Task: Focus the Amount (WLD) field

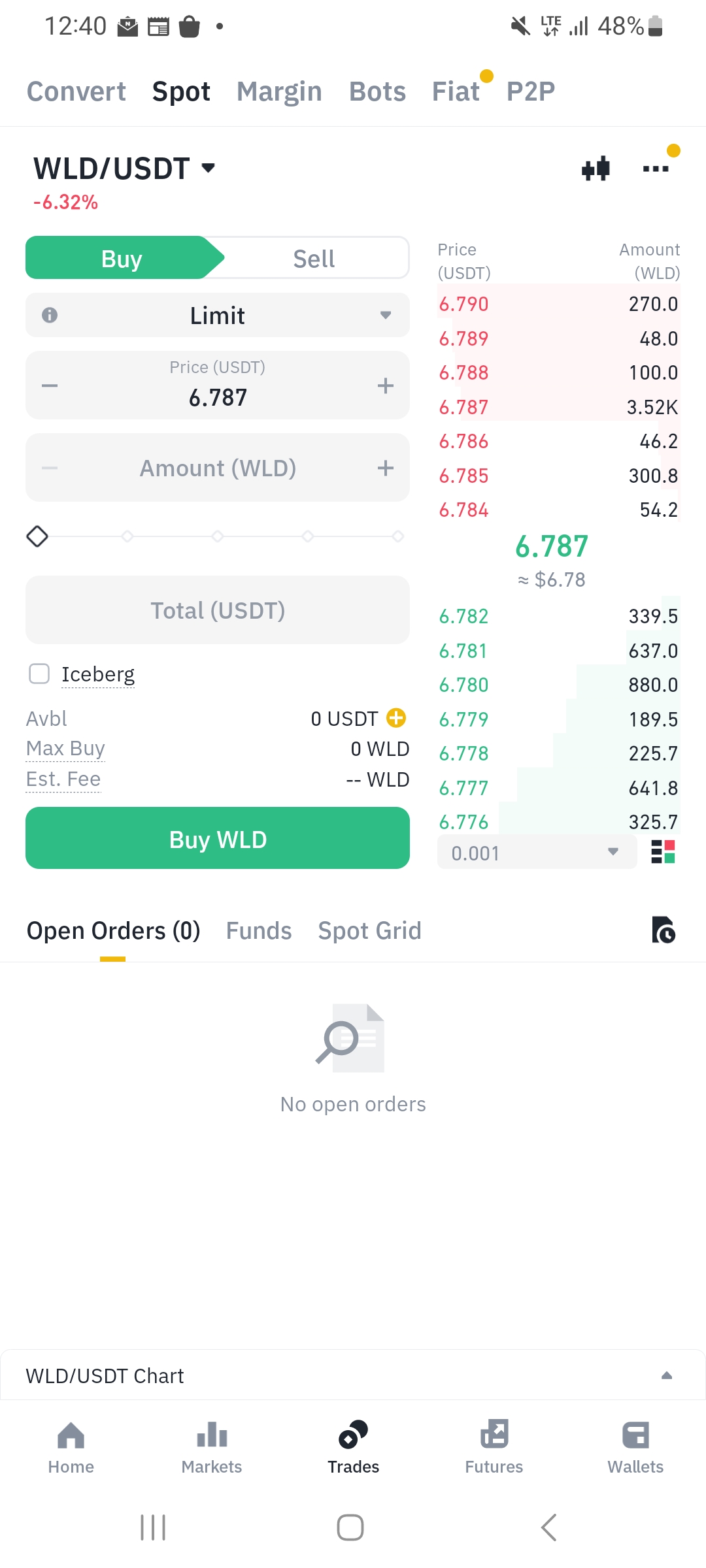Action: (x=218, y=468)
